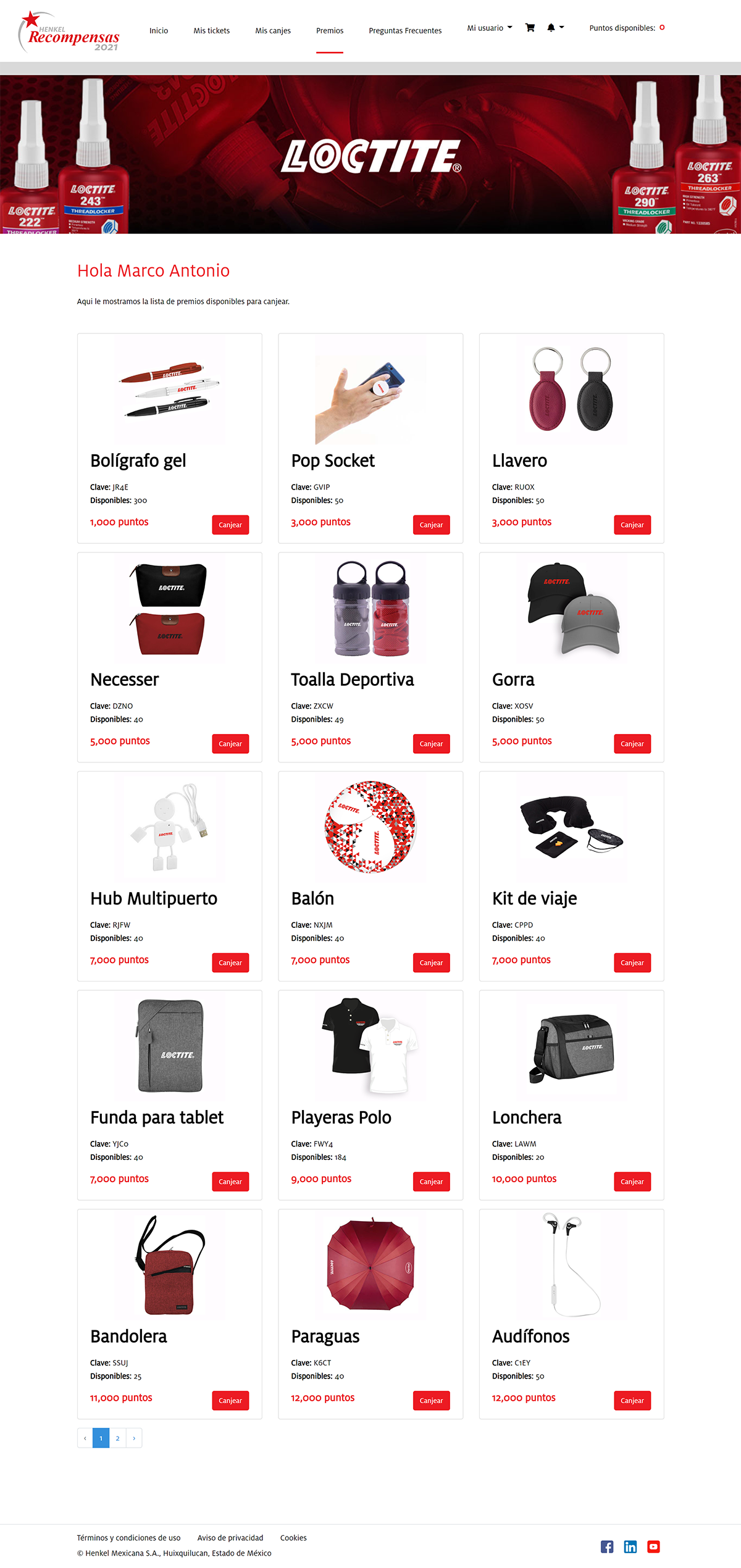Advance to next page arrow
The width and height of the screenshot is (741, 1568).
coord(134,1438)
